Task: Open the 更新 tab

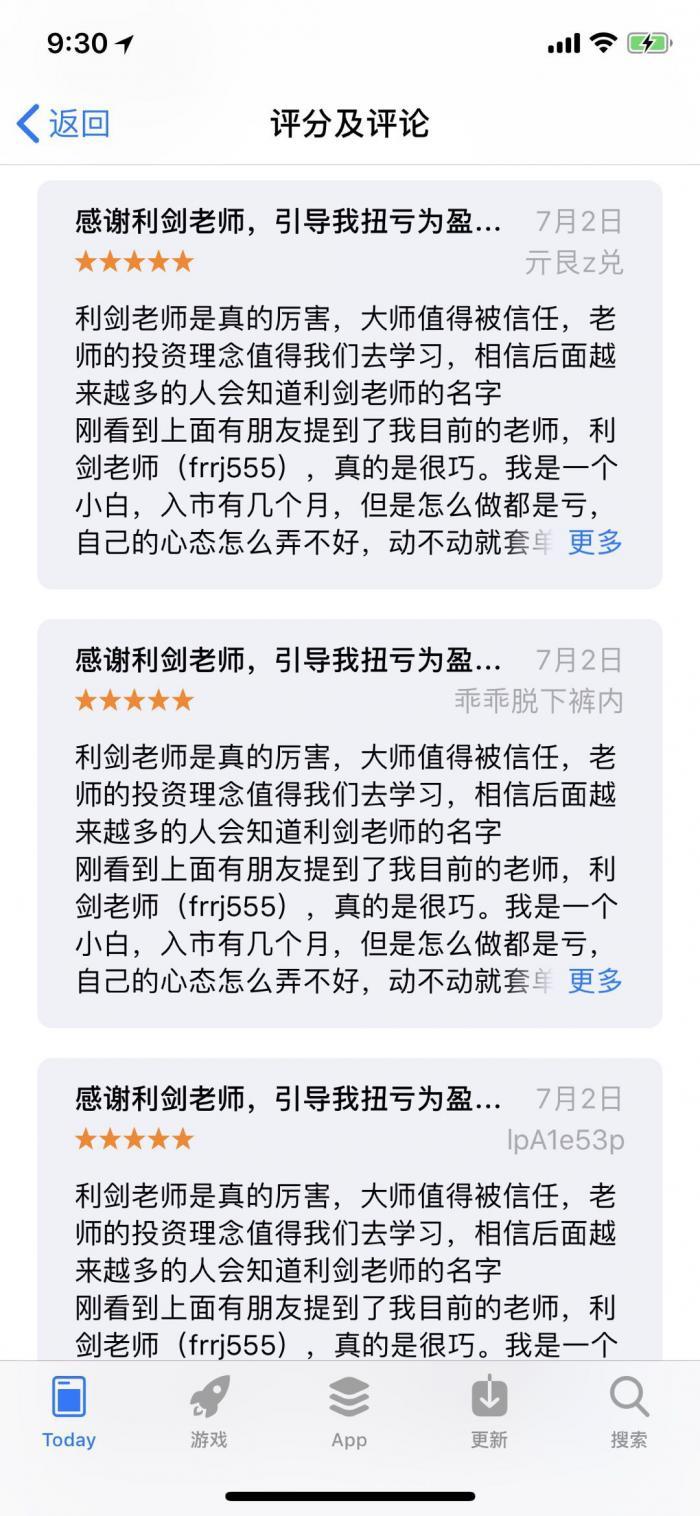Action: pos(489,1411)
